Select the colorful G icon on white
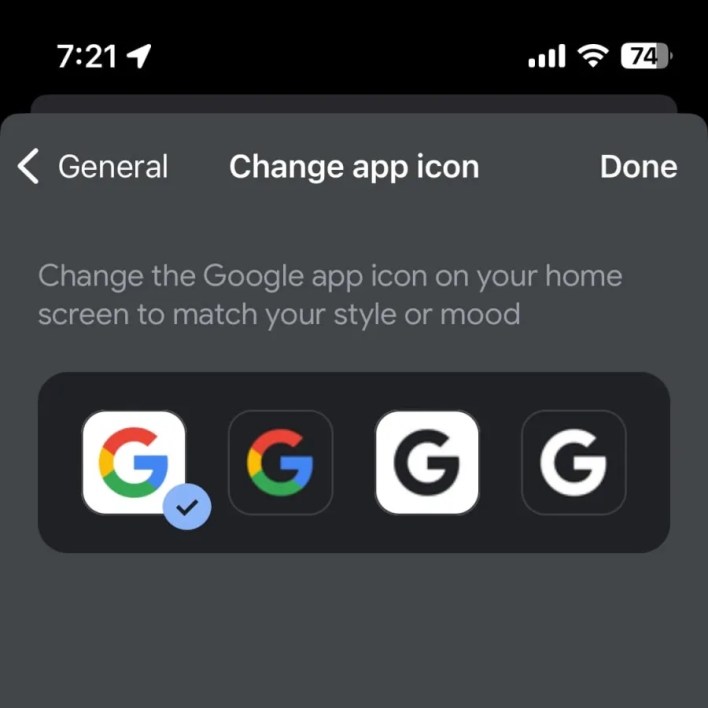Screen dimensions: 708x708 coord(134,462)
